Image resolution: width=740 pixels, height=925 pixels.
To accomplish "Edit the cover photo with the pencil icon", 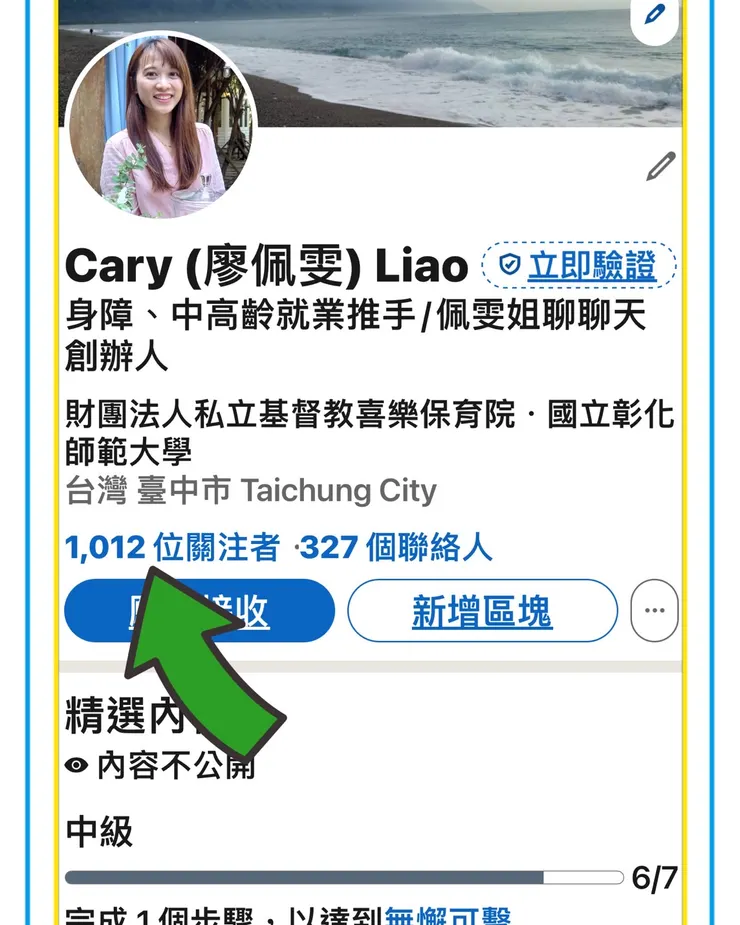I will coord(655,15).
